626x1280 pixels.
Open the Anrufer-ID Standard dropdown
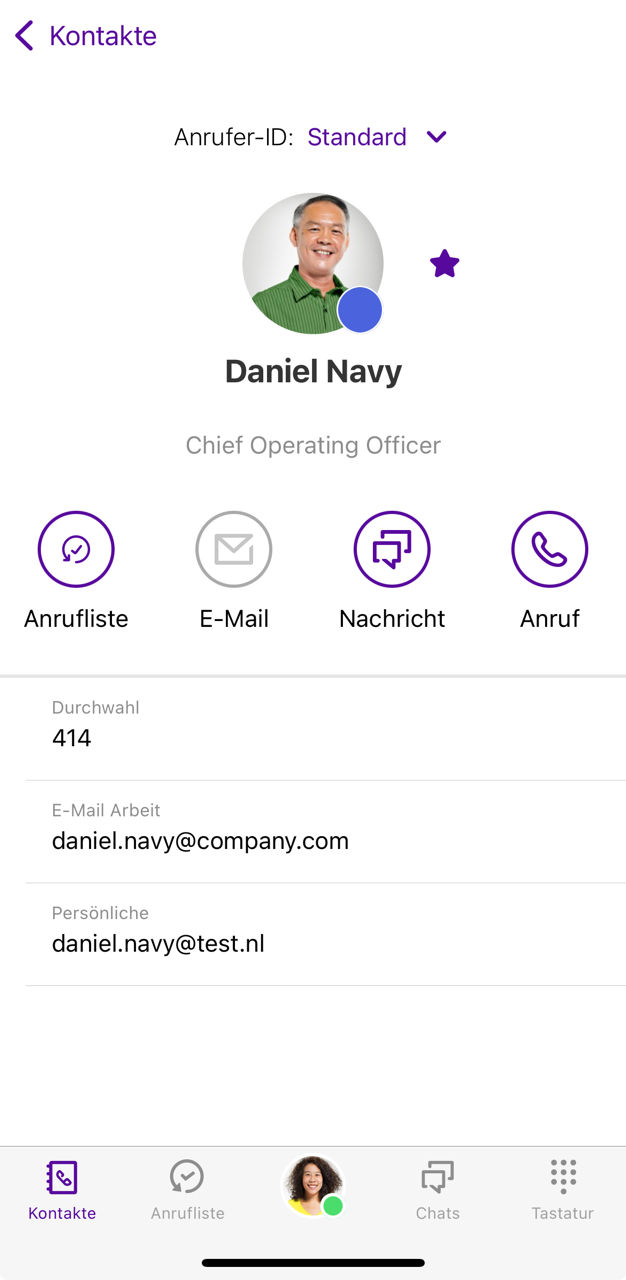[x=376, y=137]
